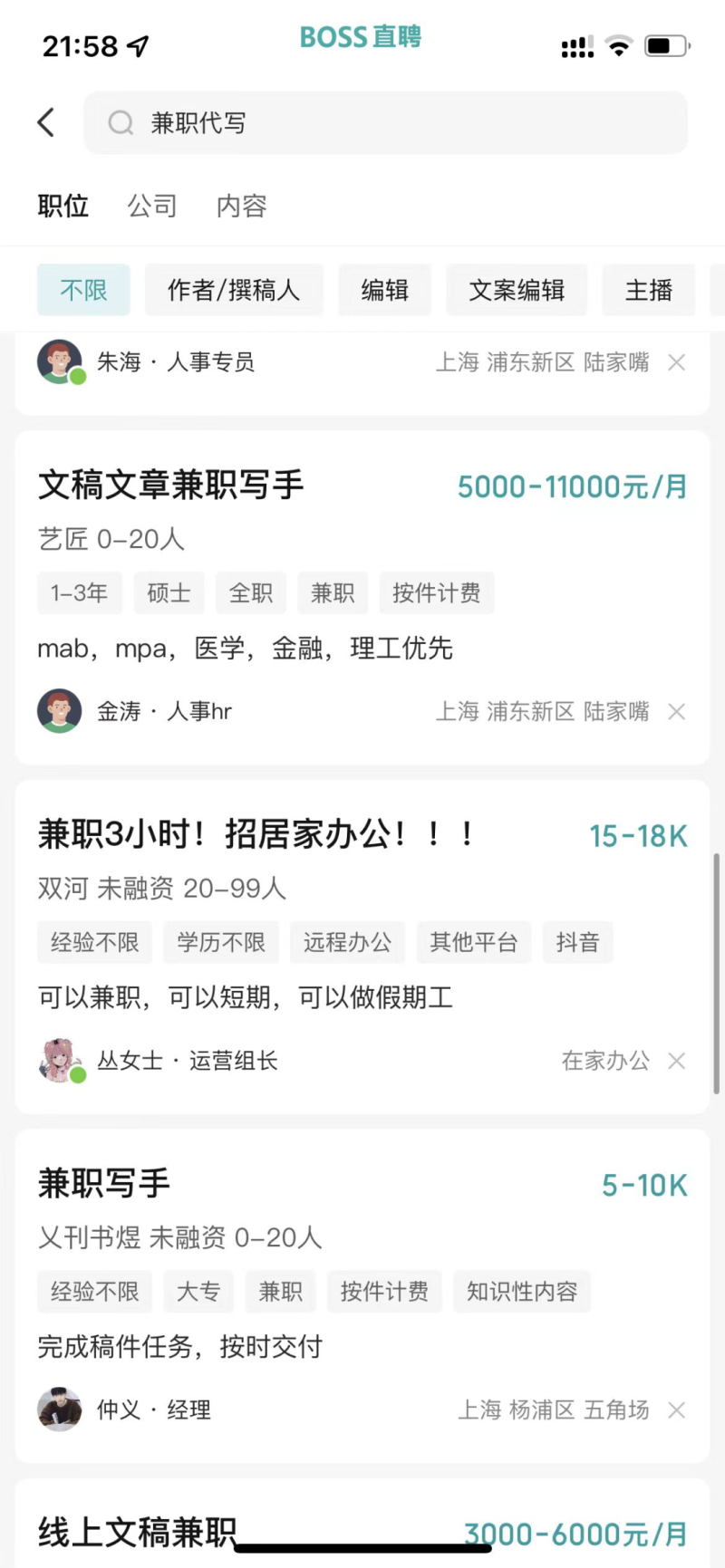Select the 职位 tab
This screenshot has width=725, height=1568.
click(63, 206)
